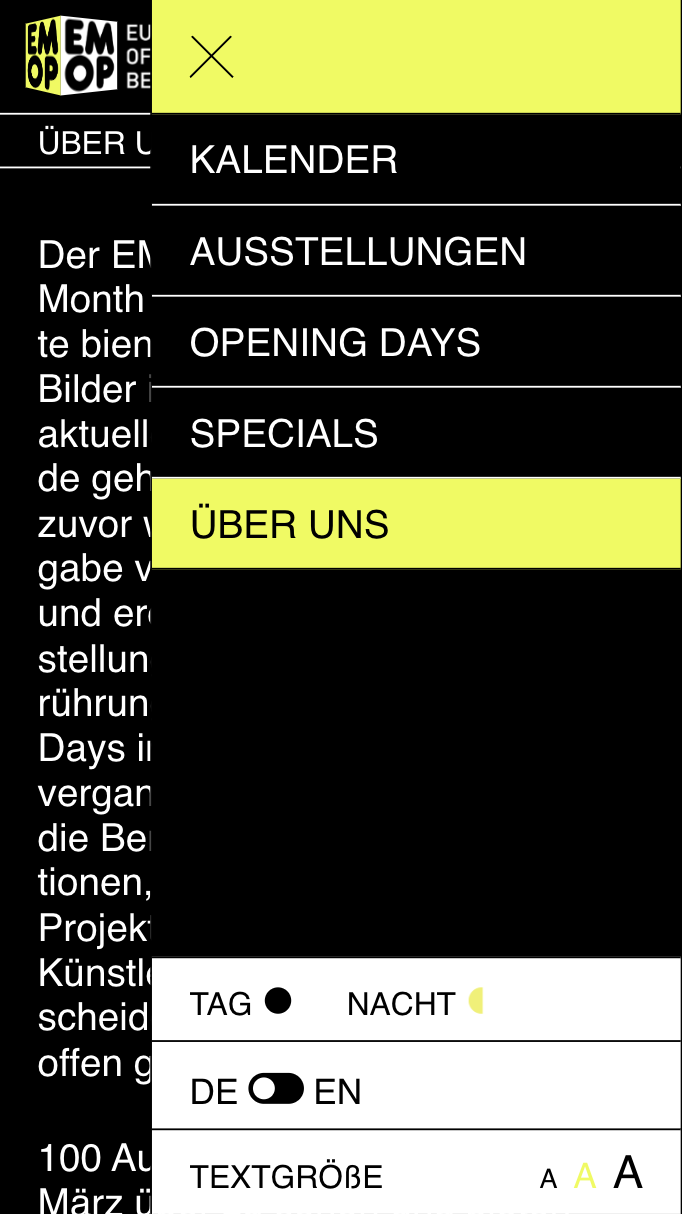This screenshot has width=682, height=1214.
Task: Switch to Nacht (night) mode
Action: pos(415,1002)
